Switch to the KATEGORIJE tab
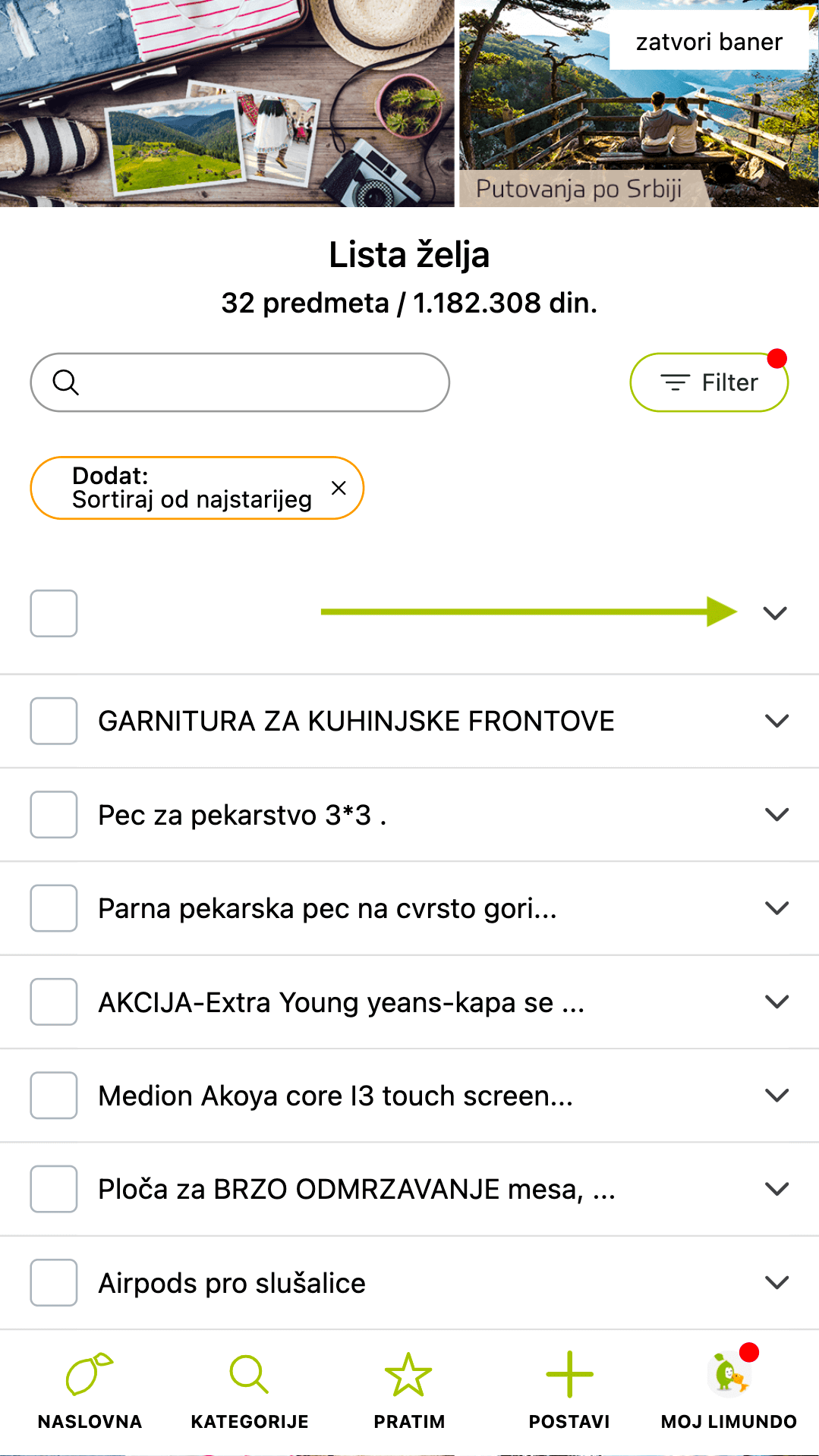This screenshot has height=1456, width=819. point(250,1391)
